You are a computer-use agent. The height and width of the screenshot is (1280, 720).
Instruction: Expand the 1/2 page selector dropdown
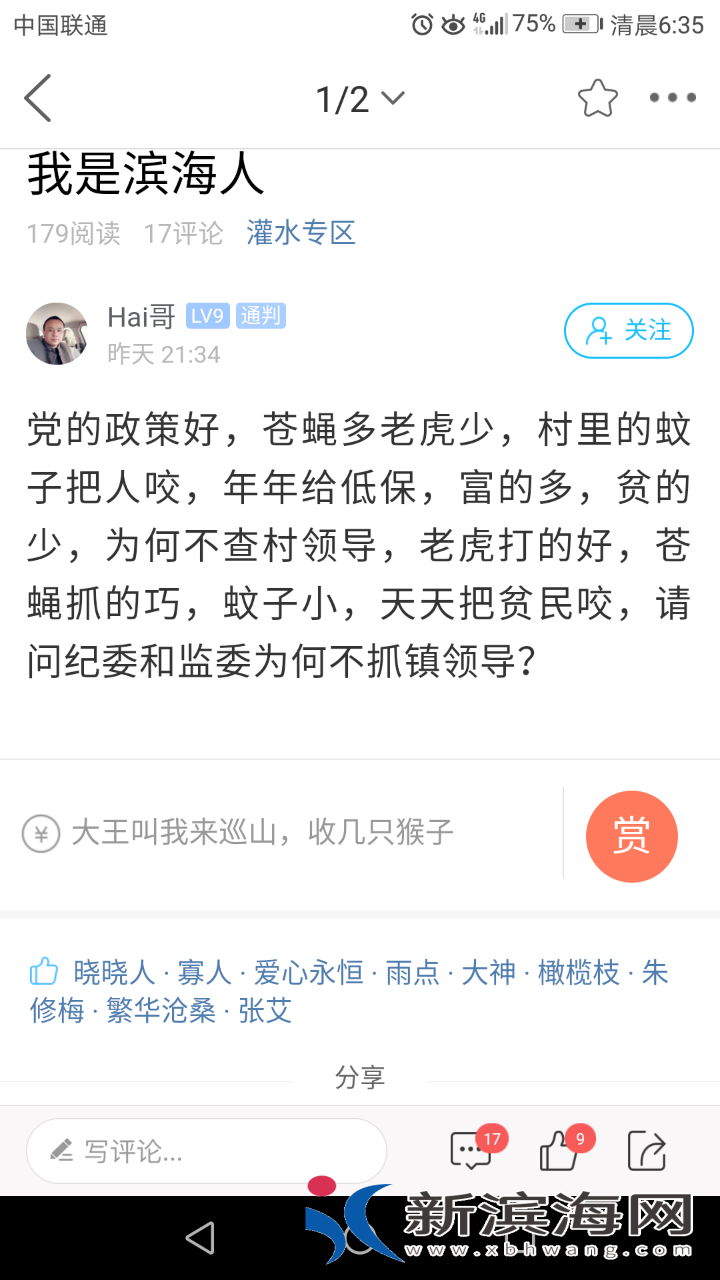(x=360, y=98)
